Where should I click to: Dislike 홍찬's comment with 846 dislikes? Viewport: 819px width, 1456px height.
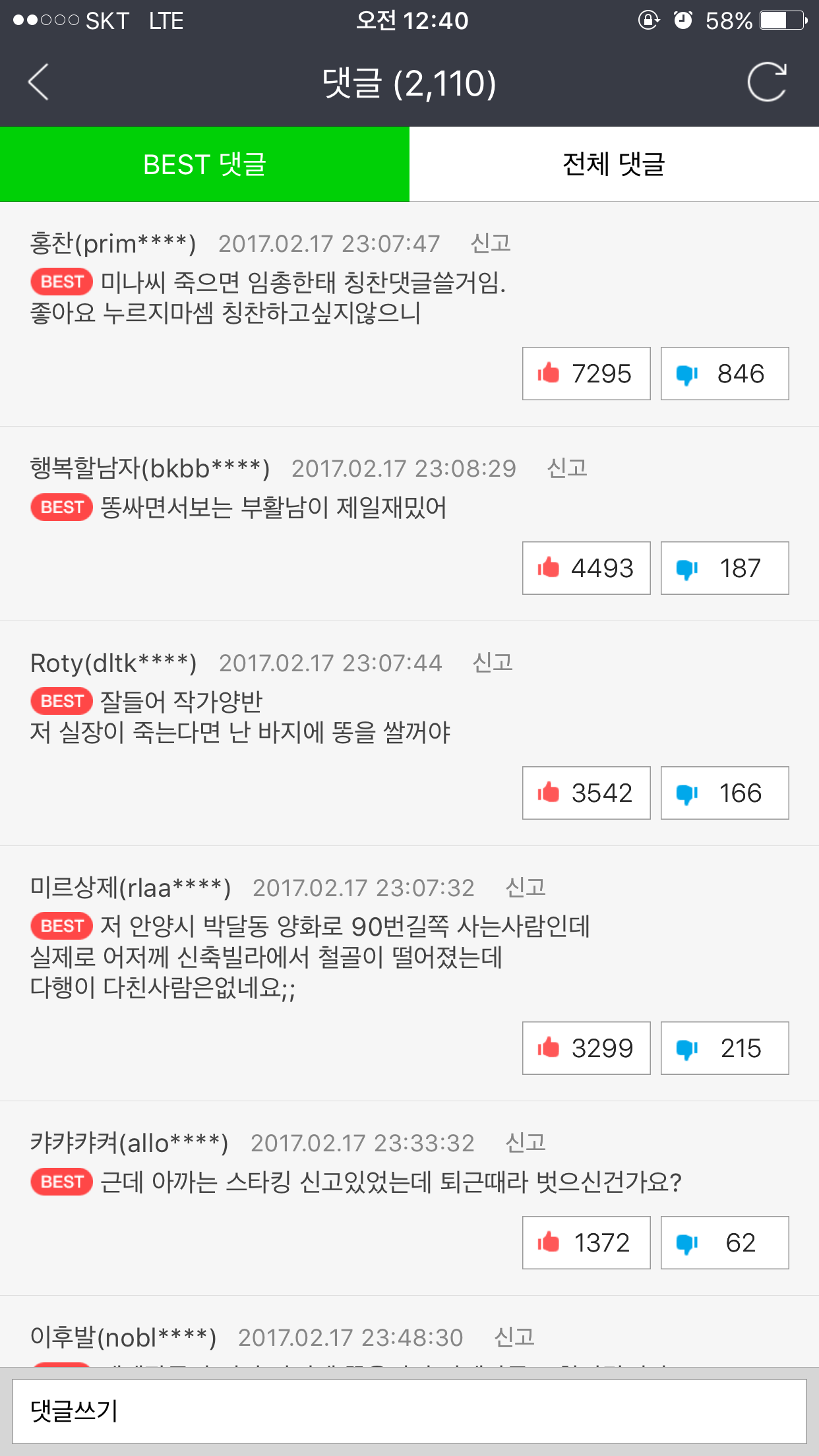pyautogui.click(x=724, y=374)
